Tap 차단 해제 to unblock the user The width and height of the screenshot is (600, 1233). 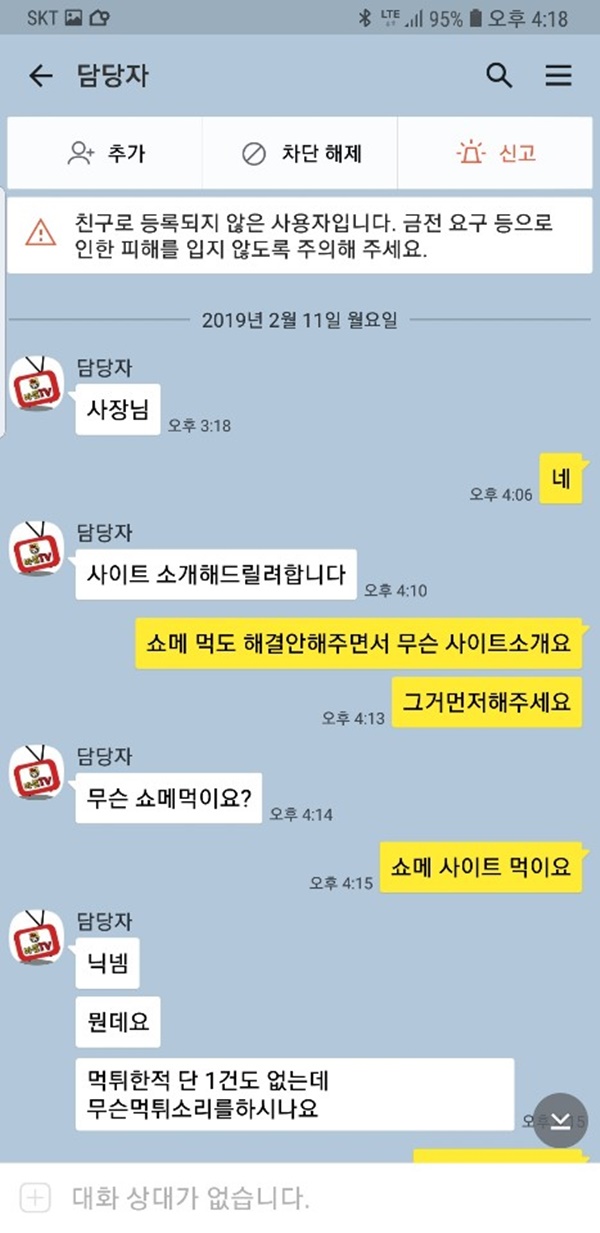(x=300, y=153)
